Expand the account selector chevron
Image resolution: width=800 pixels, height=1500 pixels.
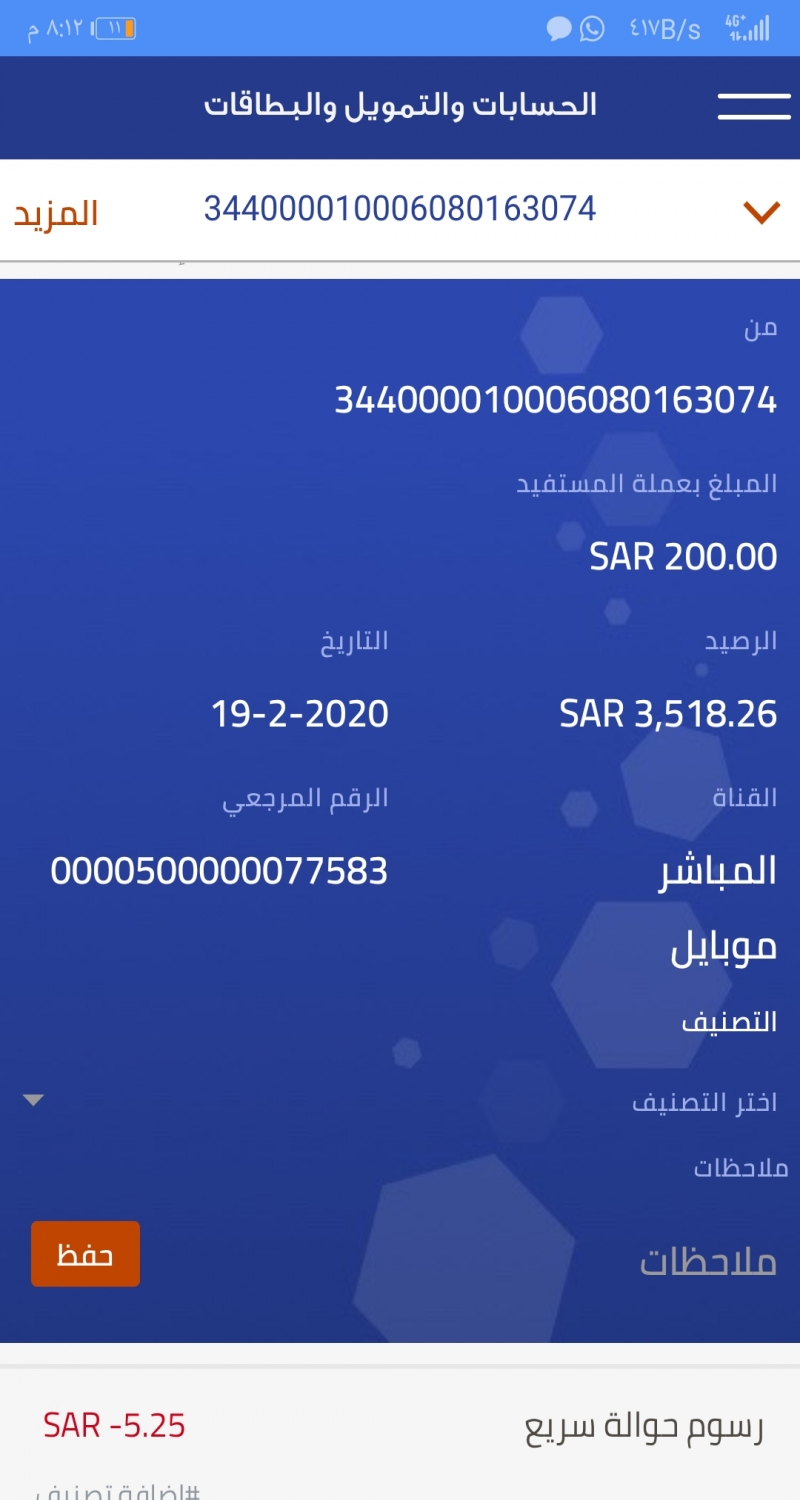(761, 211)
